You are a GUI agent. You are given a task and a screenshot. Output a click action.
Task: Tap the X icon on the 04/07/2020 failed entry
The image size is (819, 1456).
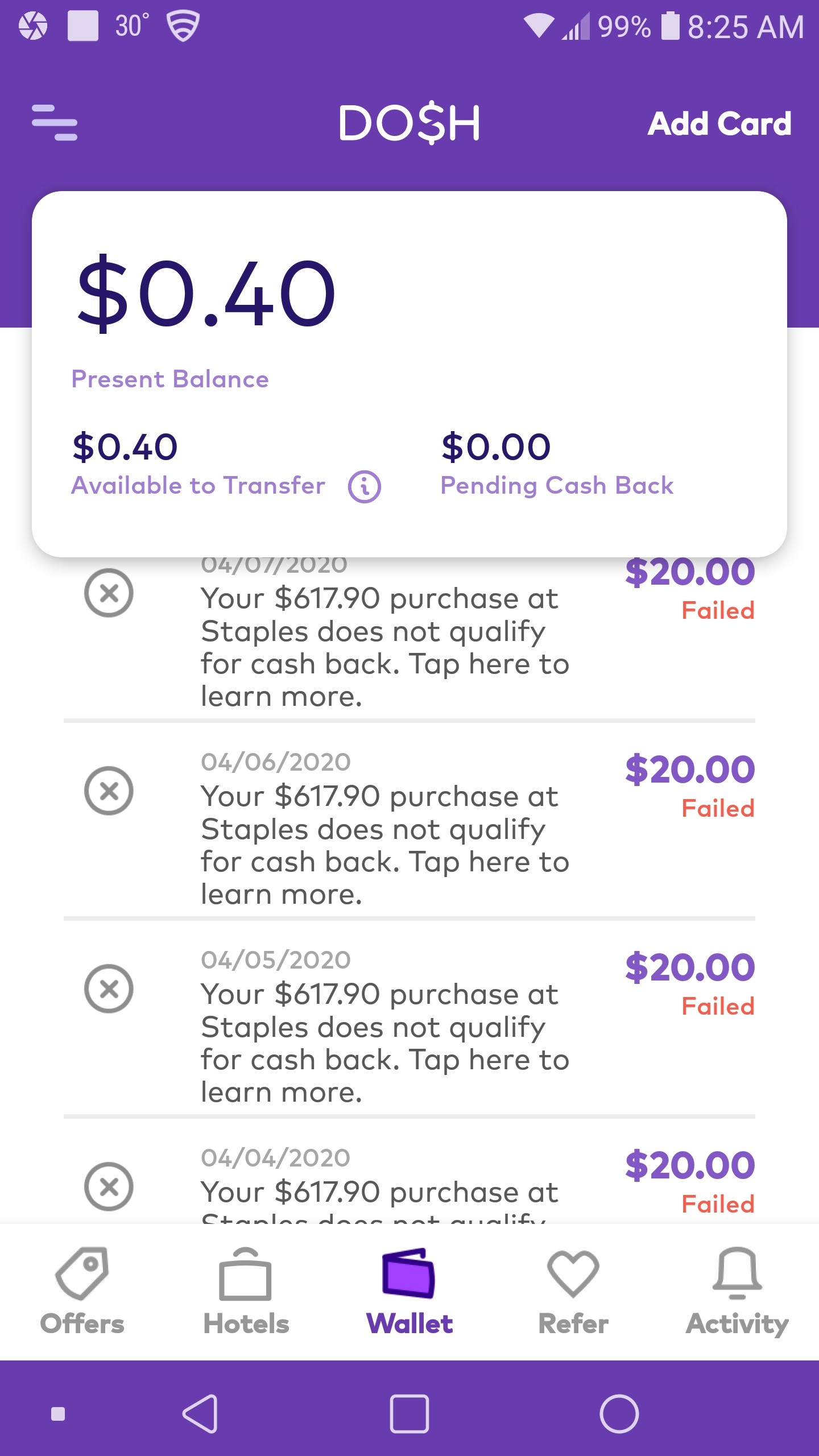pos(108,594)
